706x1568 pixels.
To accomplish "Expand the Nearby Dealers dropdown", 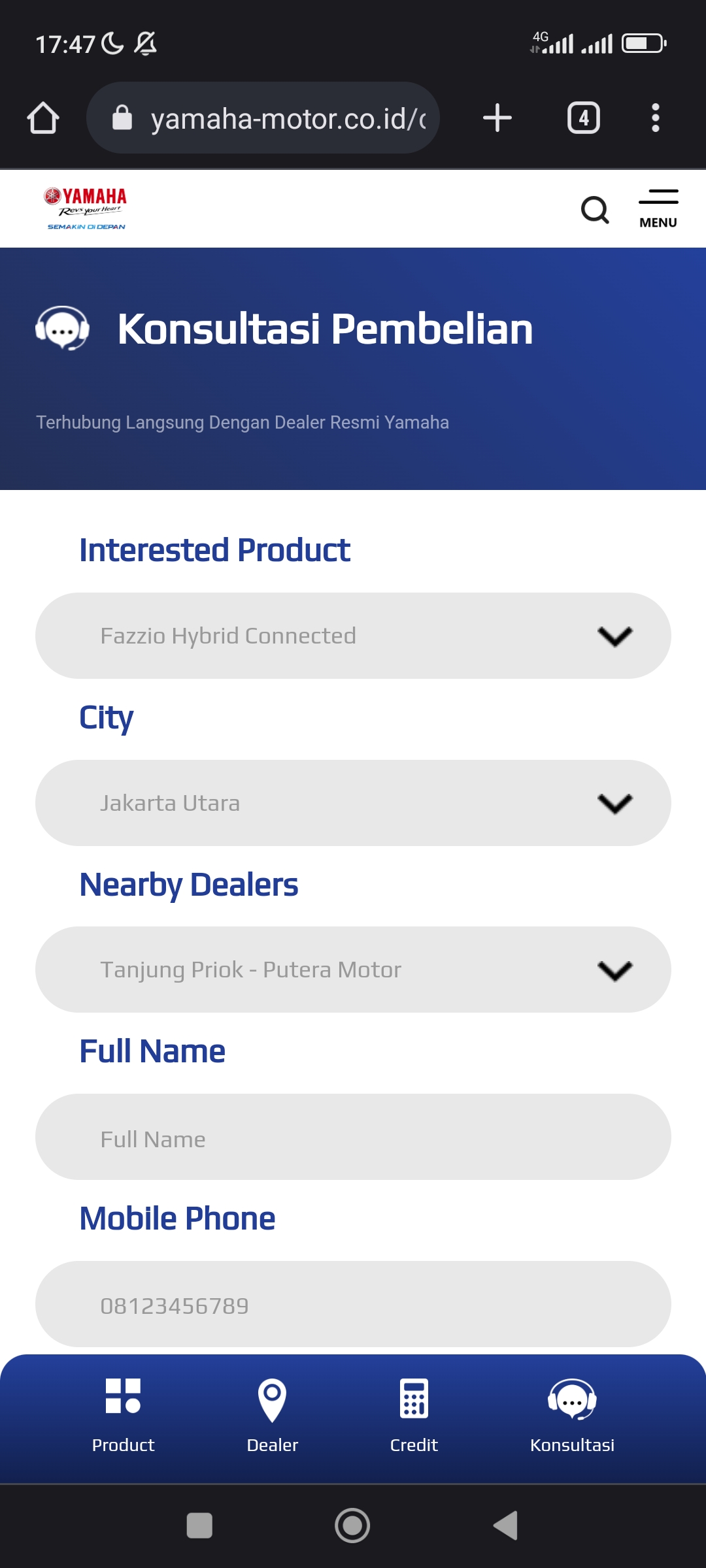I will 353,970.
